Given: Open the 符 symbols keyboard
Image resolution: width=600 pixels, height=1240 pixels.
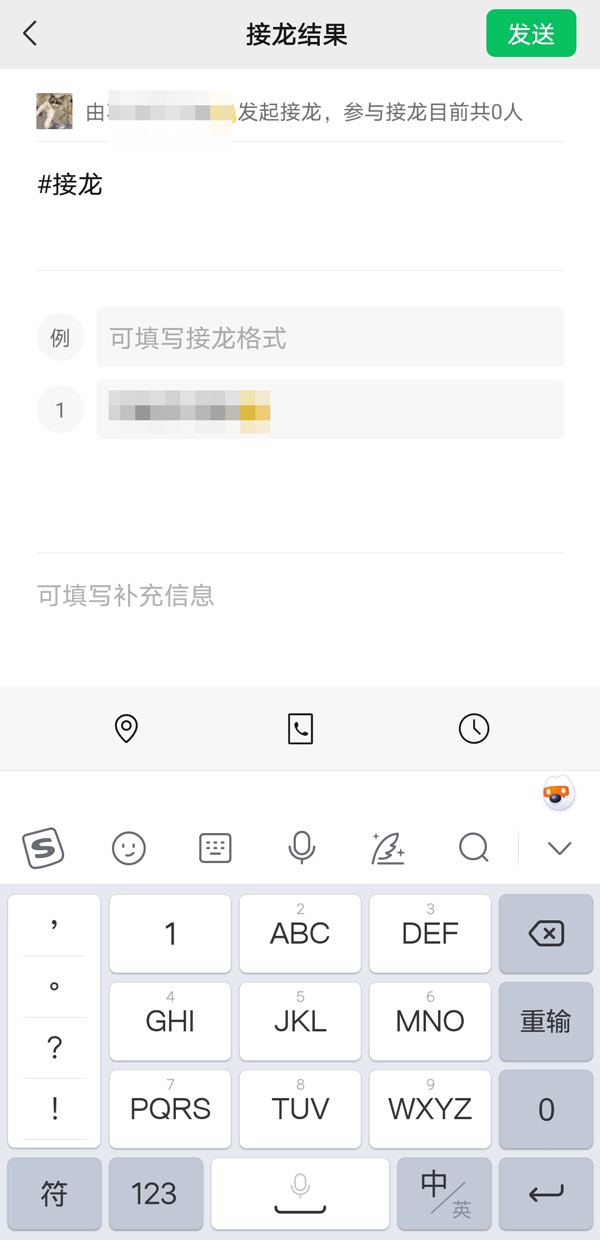Looking at the screenshot, I should 54,1193.
